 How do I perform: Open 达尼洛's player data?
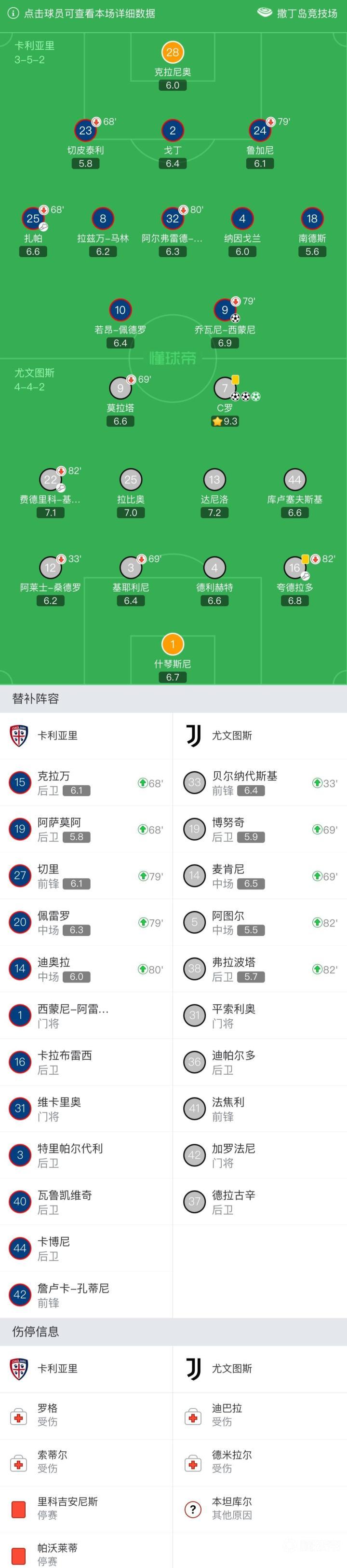pos(214,480)
